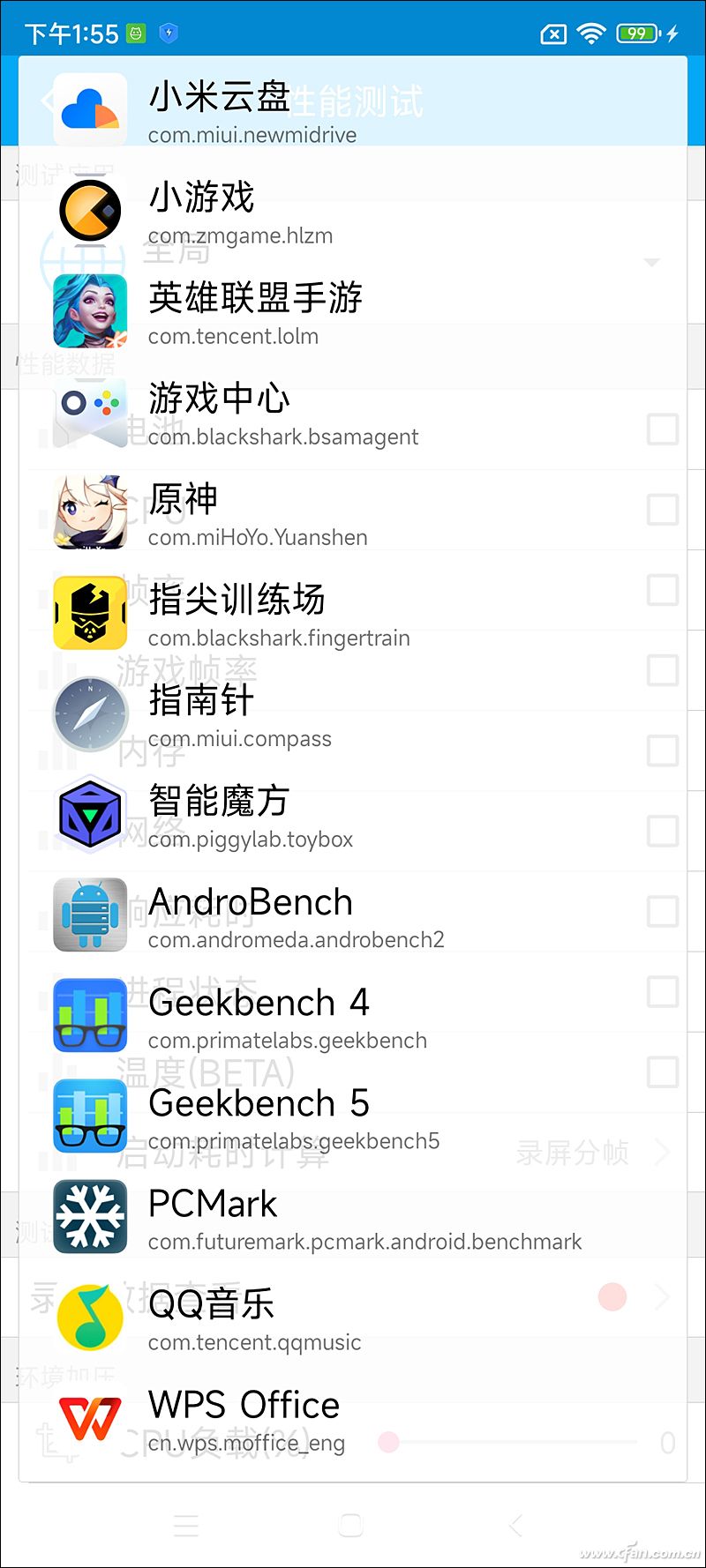Choose WPS Office entry

(353, 1418)
